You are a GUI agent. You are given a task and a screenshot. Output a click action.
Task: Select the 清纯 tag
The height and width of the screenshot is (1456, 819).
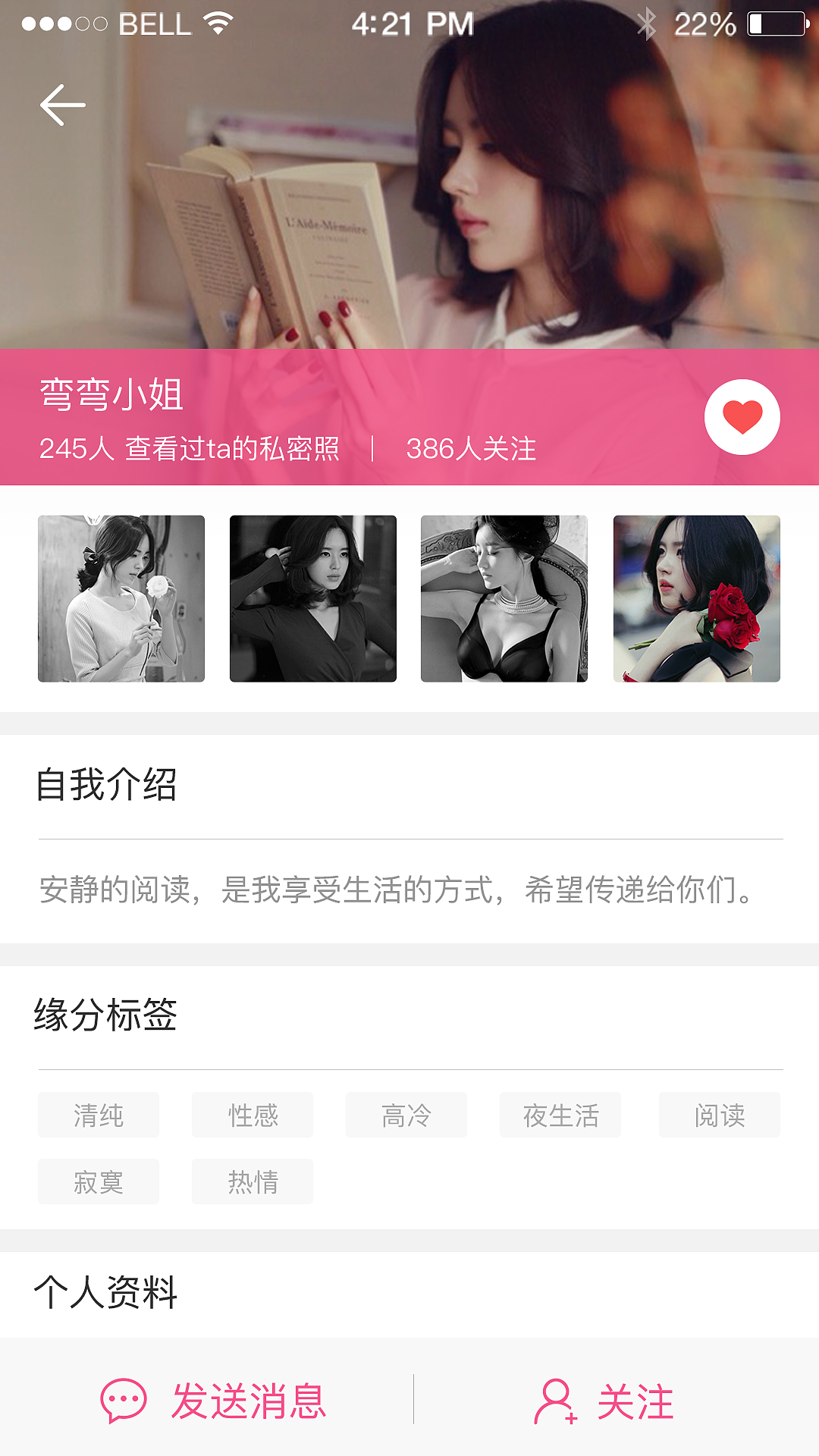(98, 1115)
